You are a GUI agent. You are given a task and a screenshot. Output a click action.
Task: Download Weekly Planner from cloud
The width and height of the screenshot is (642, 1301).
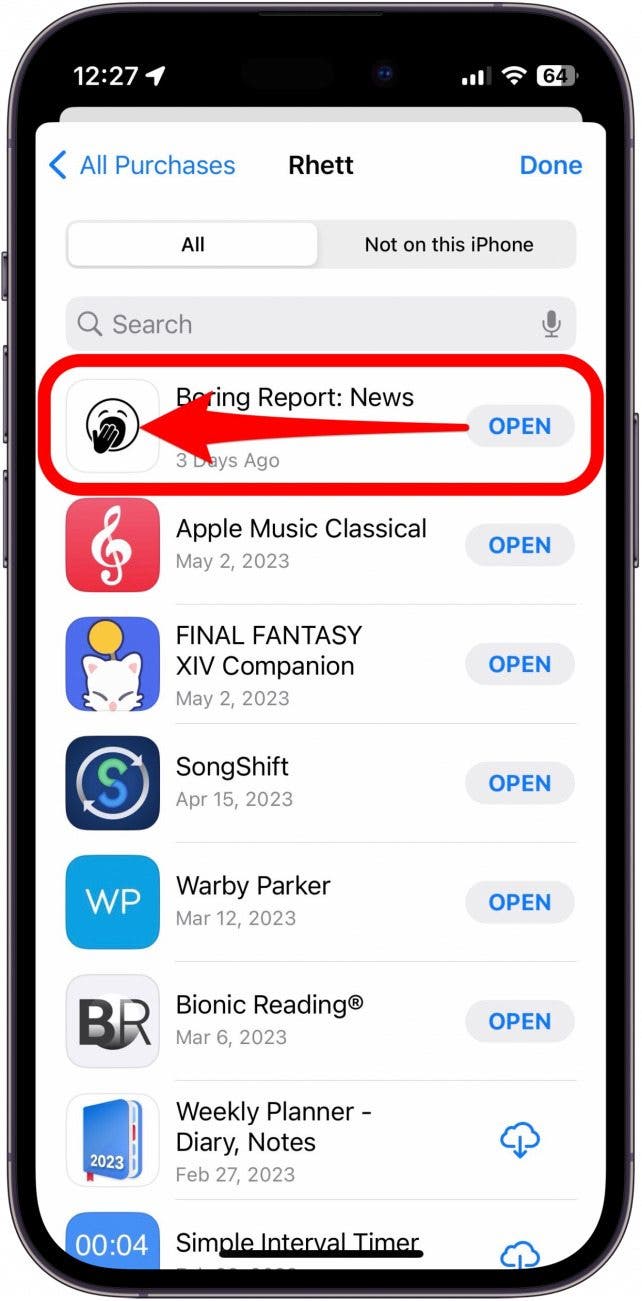(519, 1140)
